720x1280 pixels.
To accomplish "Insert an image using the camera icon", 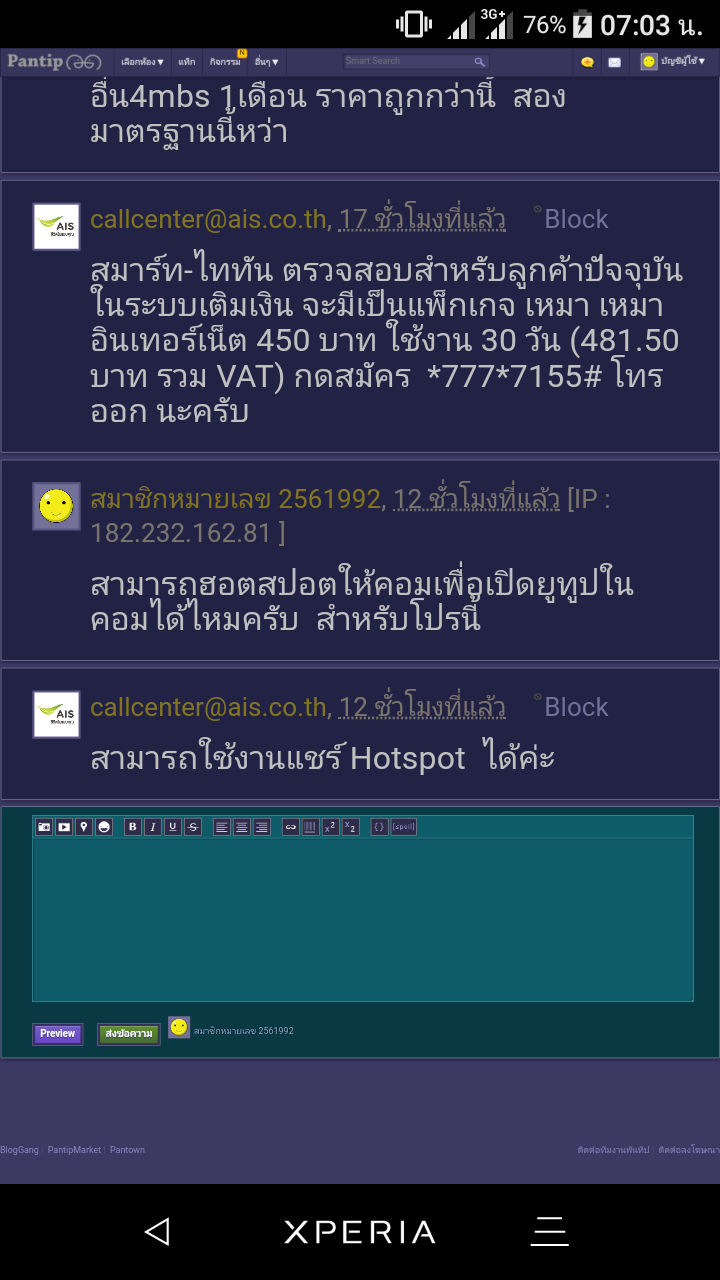I will tap(44, 827).
